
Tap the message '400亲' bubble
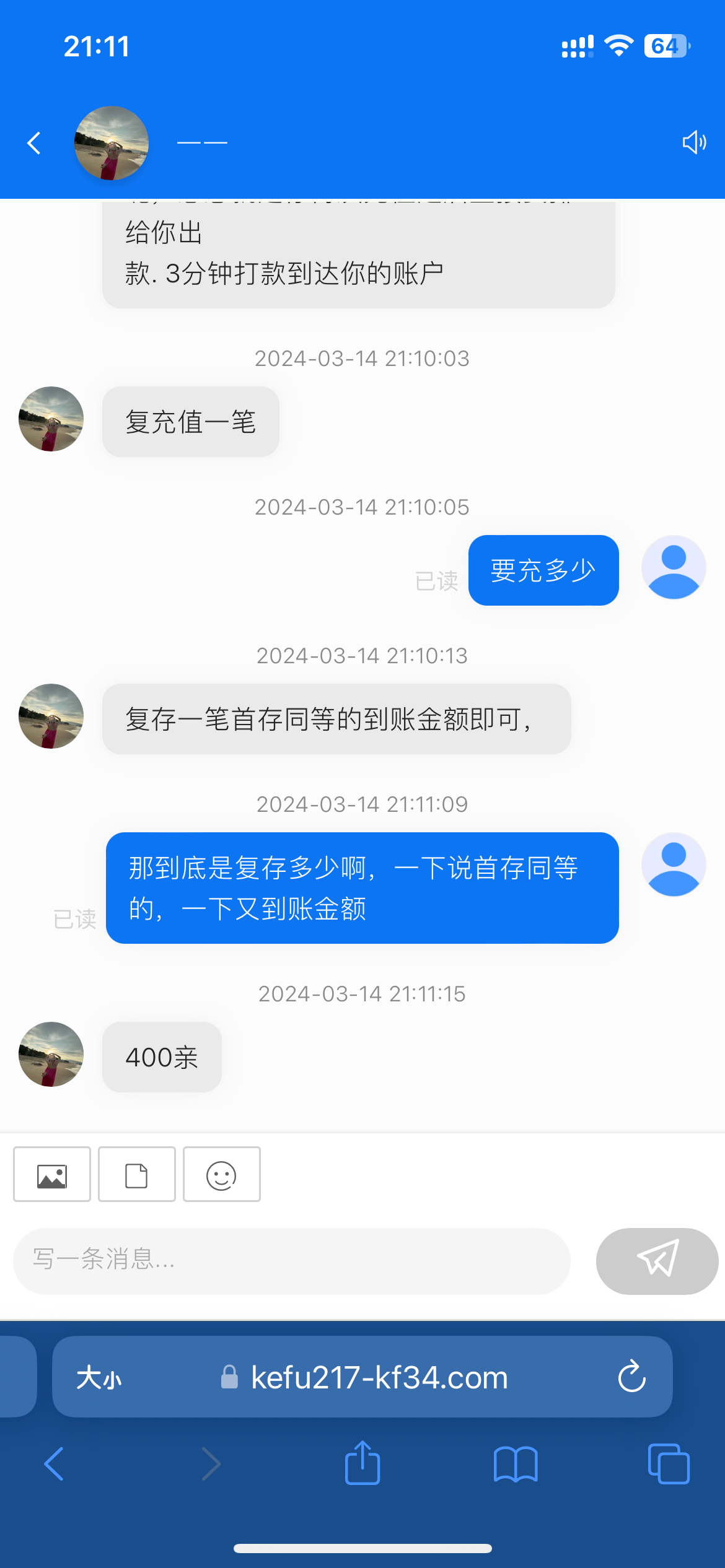(x=161, y=1056)
